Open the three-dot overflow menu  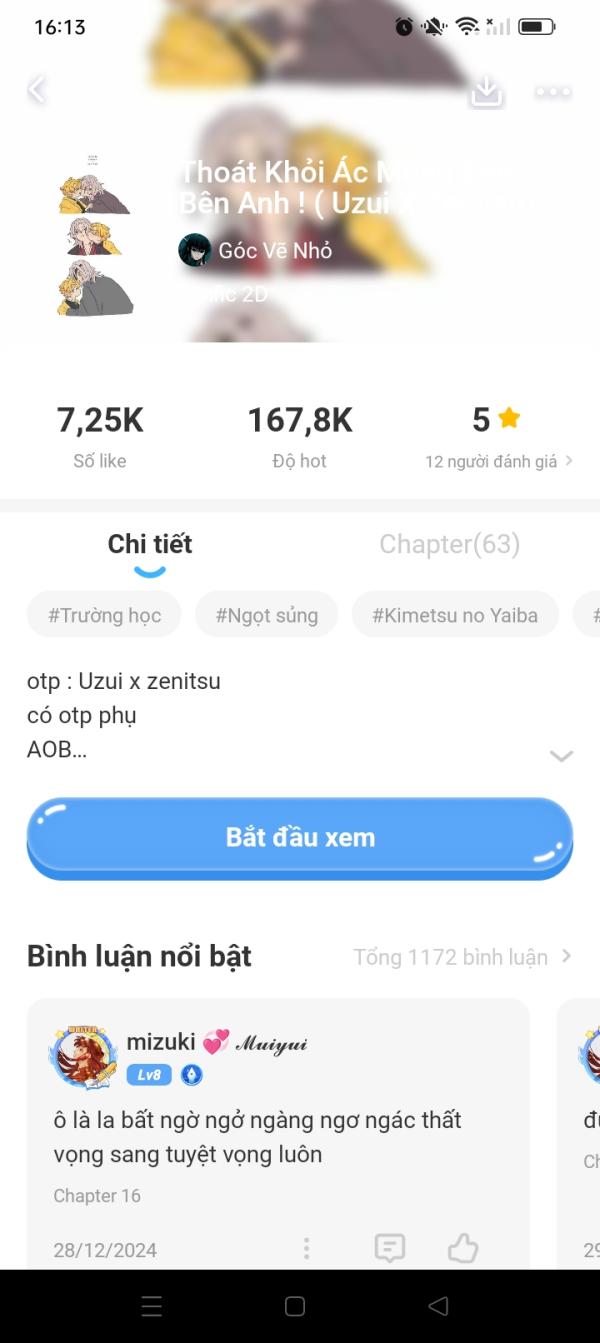click(x=553, y=92)
